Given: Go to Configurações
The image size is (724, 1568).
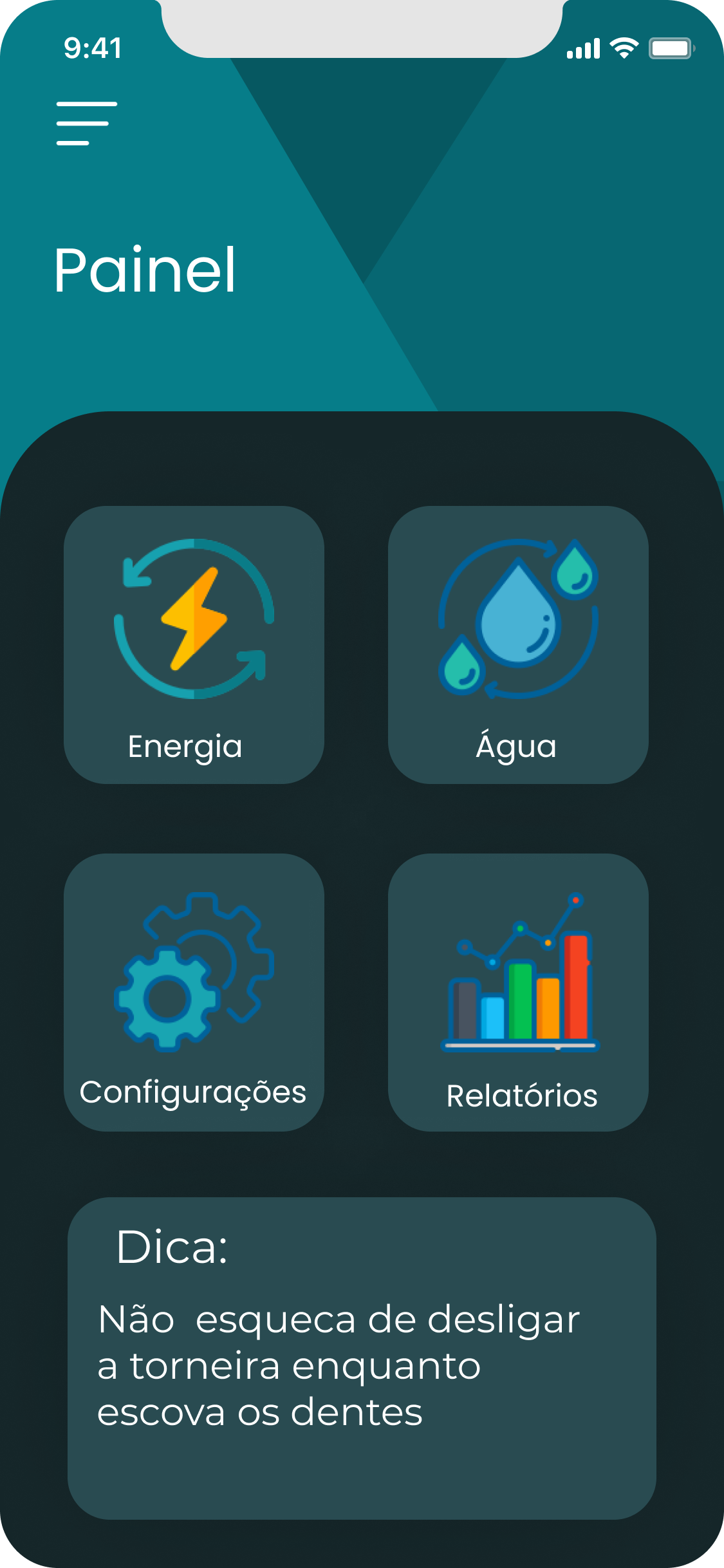Looking at the screenshot, I should [194, 992].
